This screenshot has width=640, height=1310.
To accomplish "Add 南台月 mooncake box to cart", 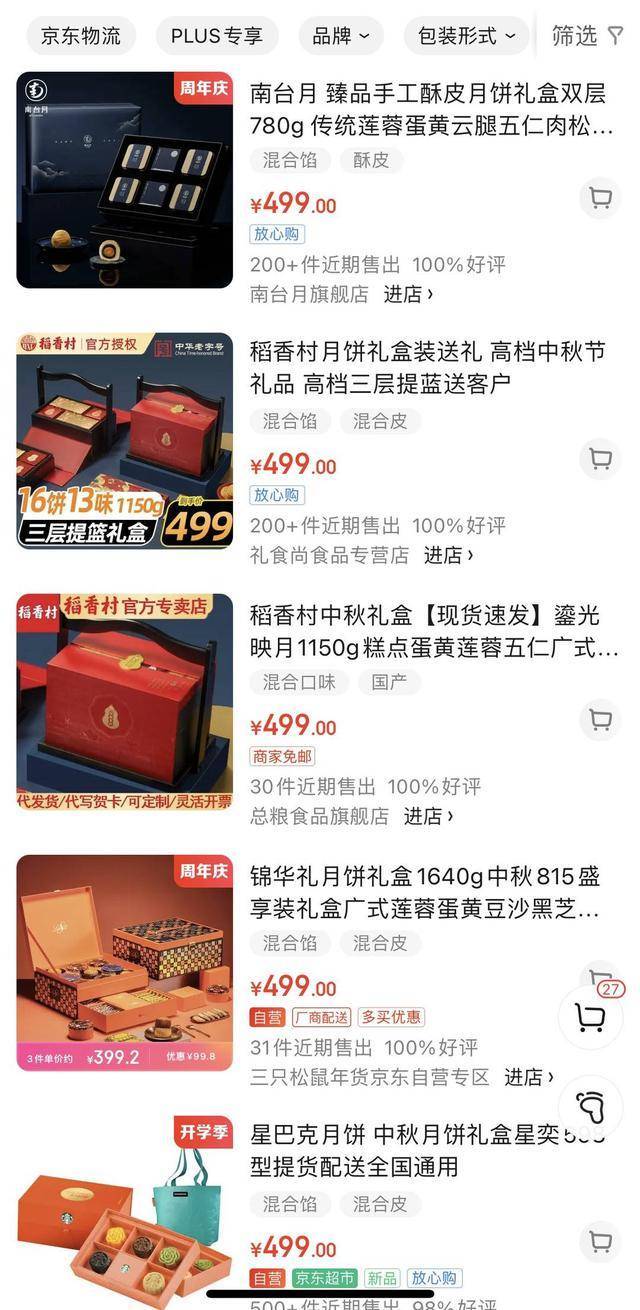I will click(600, 198).
